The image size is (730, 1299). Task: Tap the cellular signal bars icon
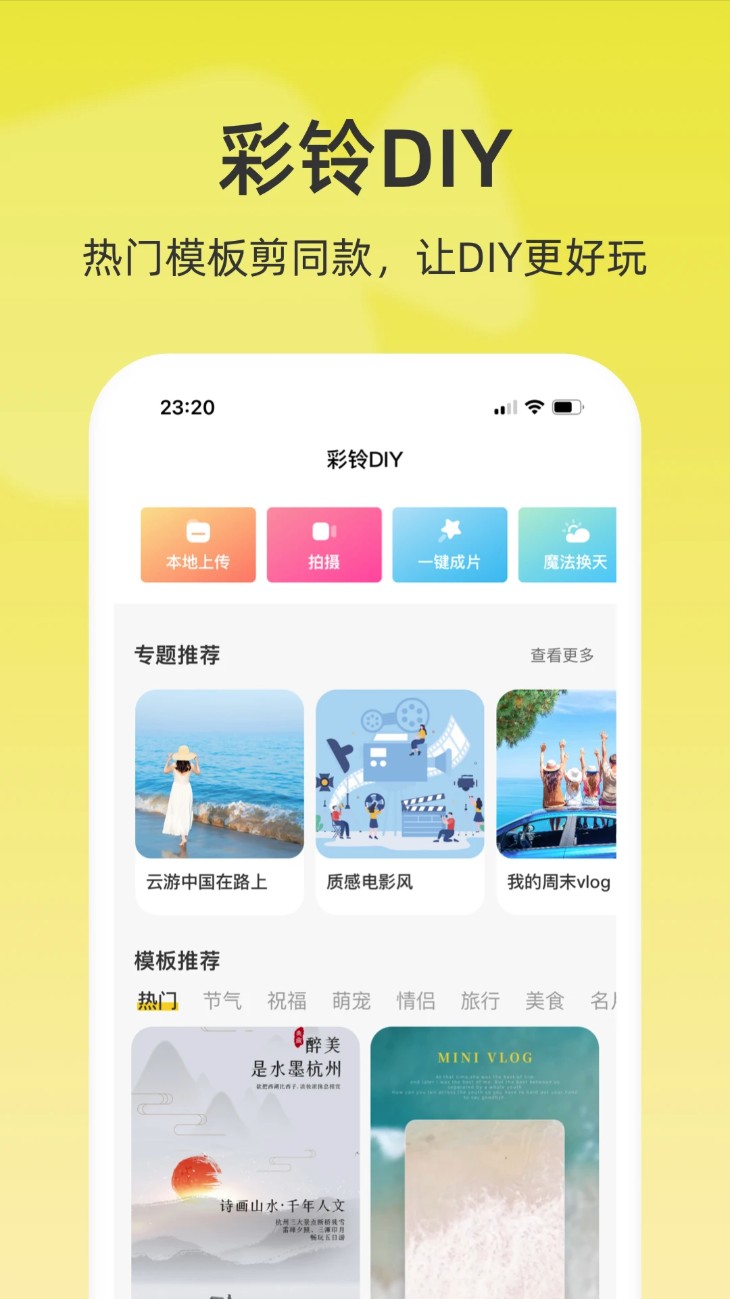[504, 407]
